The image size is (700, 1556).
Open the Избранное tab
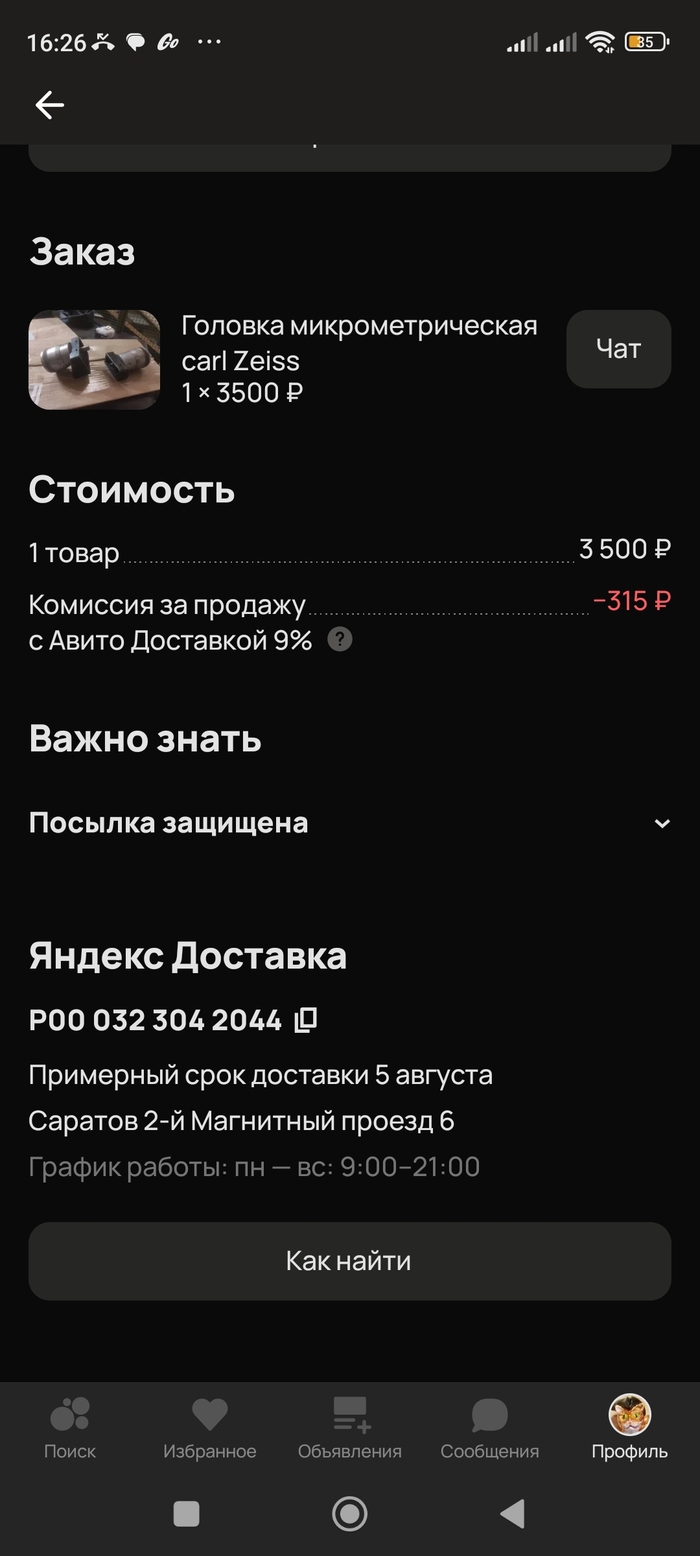[210, 1427]
